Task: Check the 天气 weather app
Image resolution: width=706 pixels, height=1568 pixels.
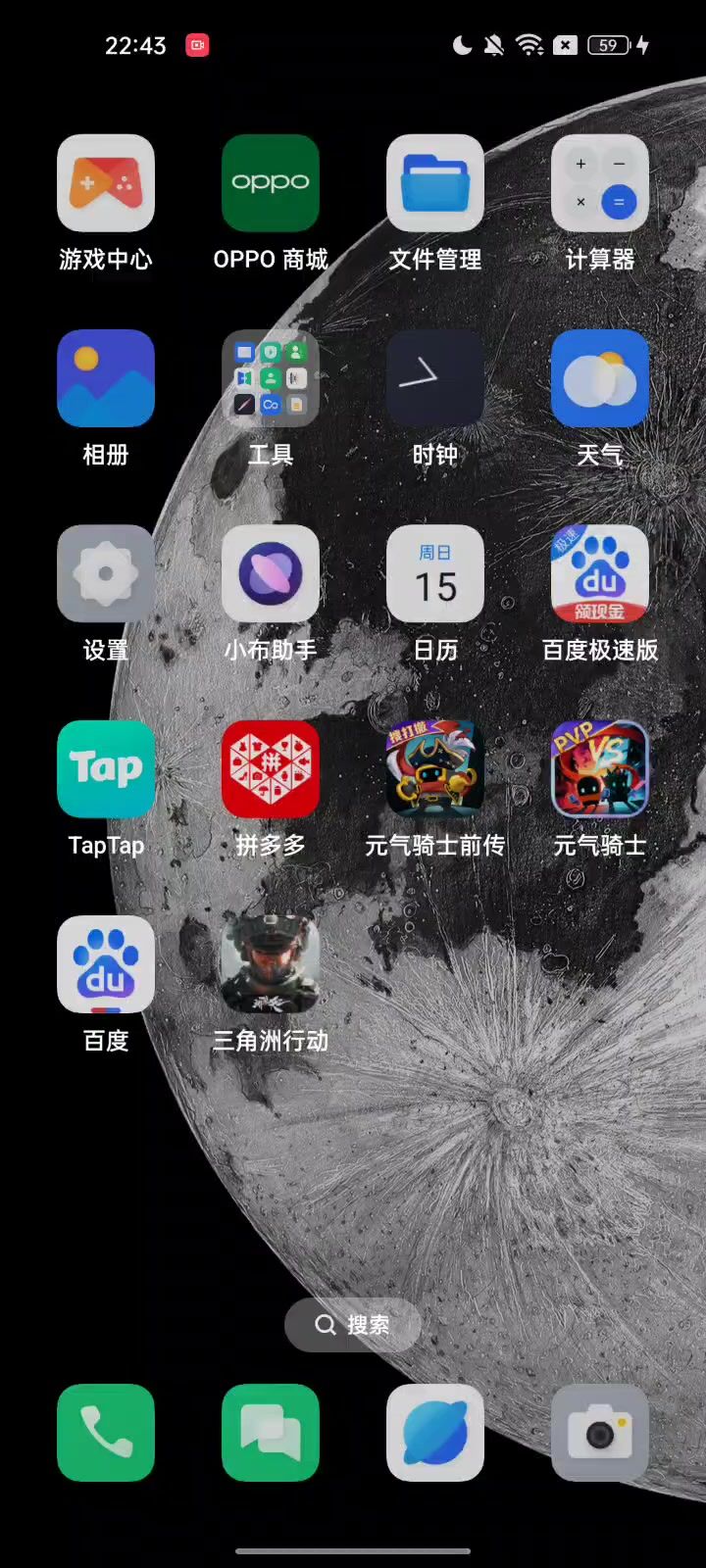Action: (x=600, y=378)
